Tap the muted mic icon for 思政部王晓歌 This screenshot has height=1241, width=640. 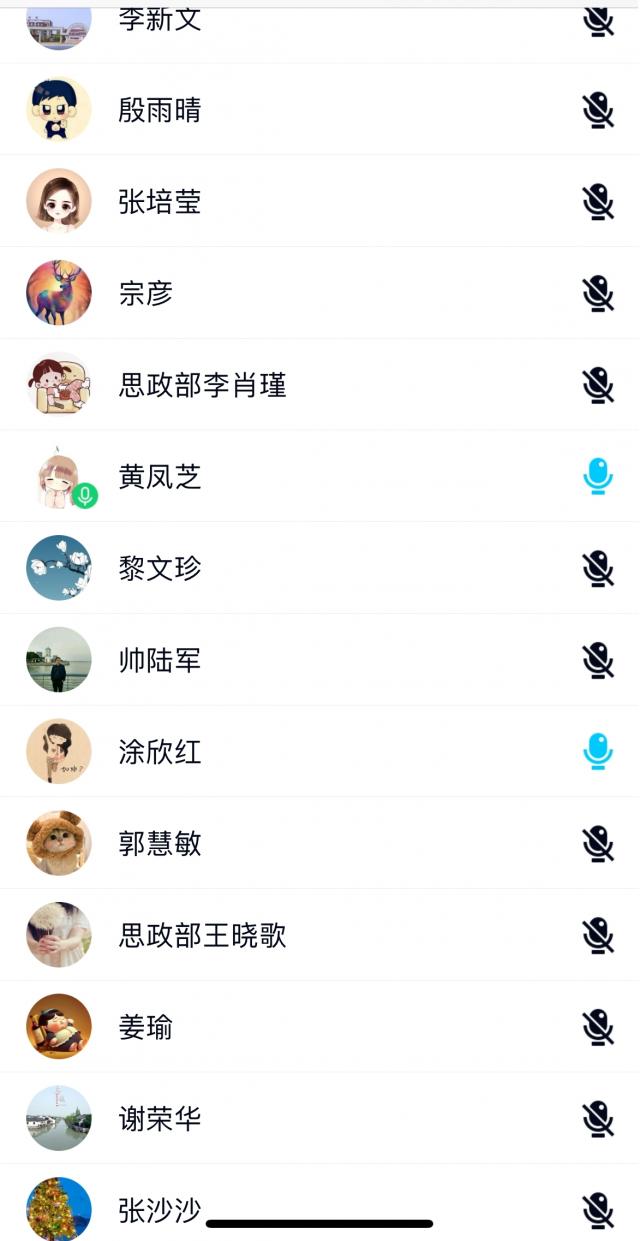click(x=598, y=936)
